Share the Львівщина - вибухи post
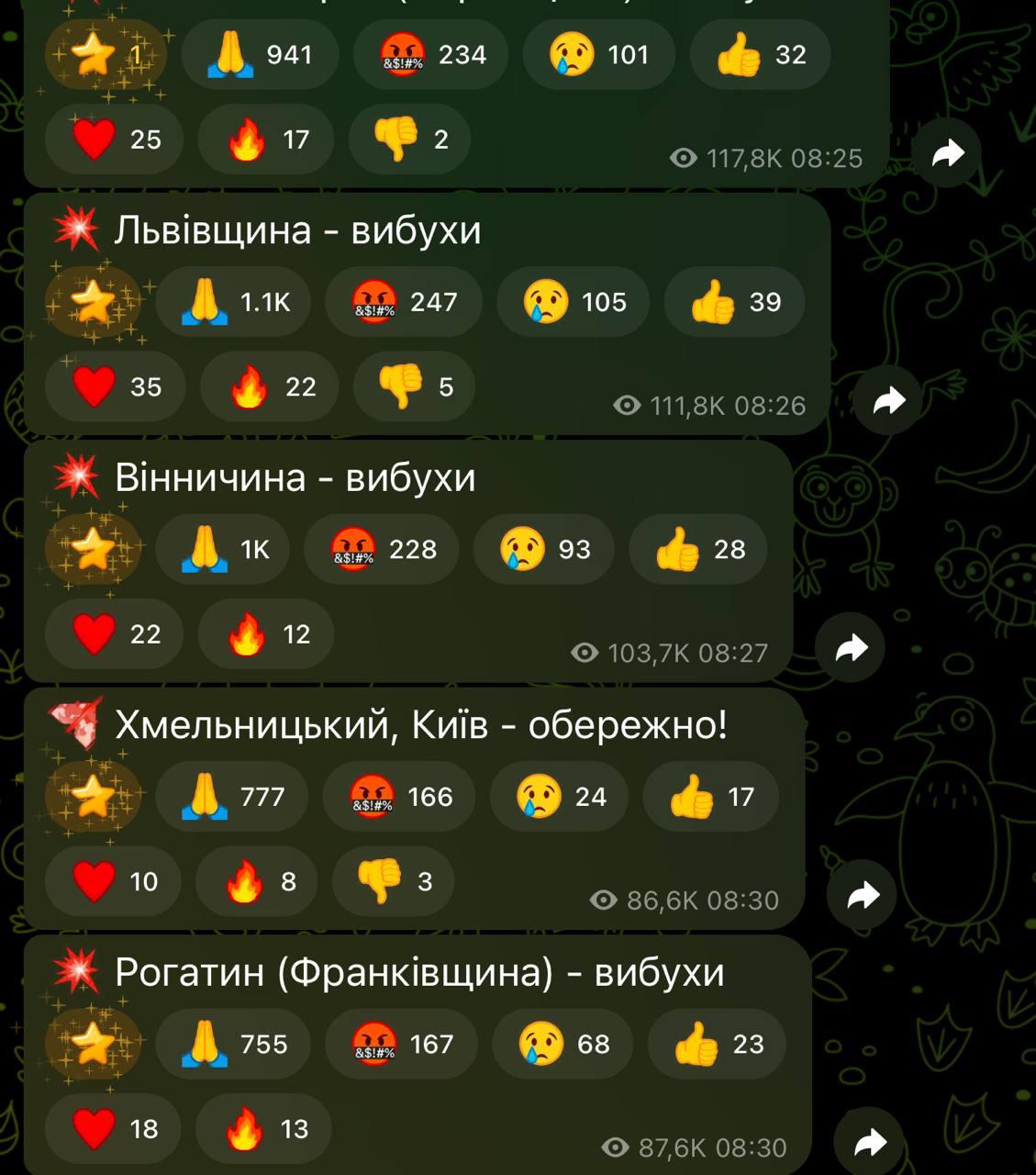The image size is (1036, 1175). (887, 400)
